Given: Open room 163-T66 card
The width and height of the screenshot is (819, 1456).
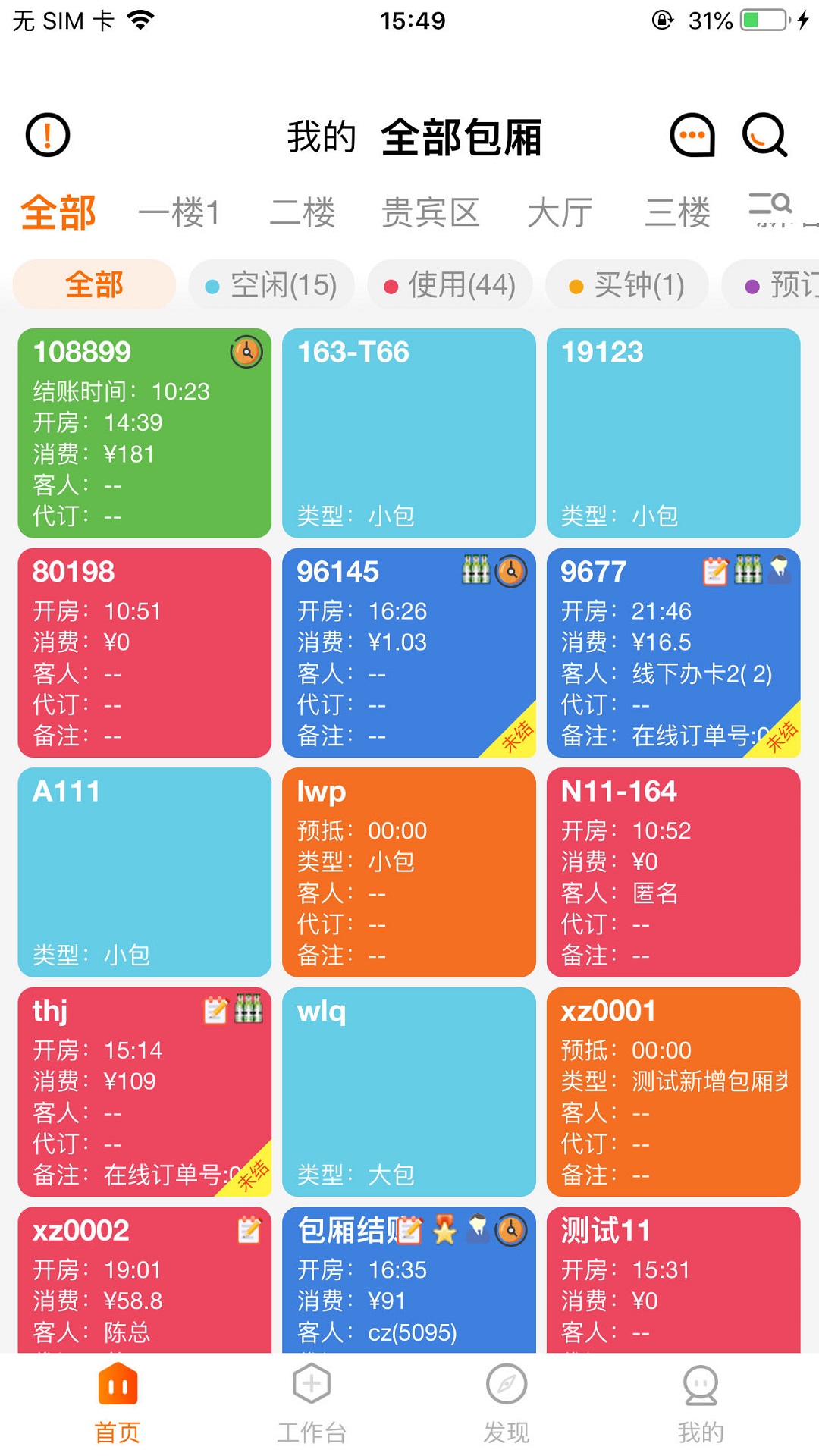Looking at the screenshot, I should click(409, 433).
